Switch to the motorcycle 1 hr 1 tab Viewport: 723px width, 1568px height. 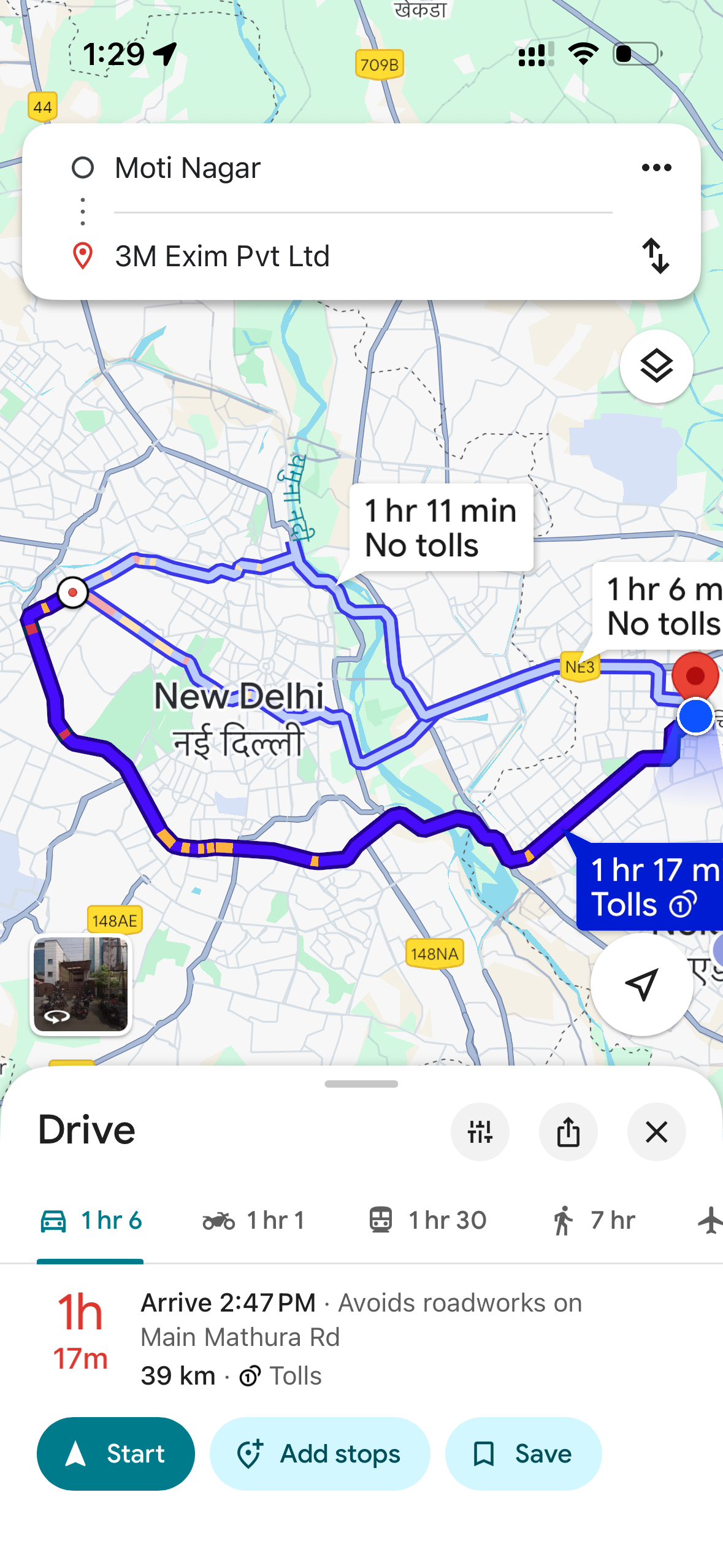254,1220
